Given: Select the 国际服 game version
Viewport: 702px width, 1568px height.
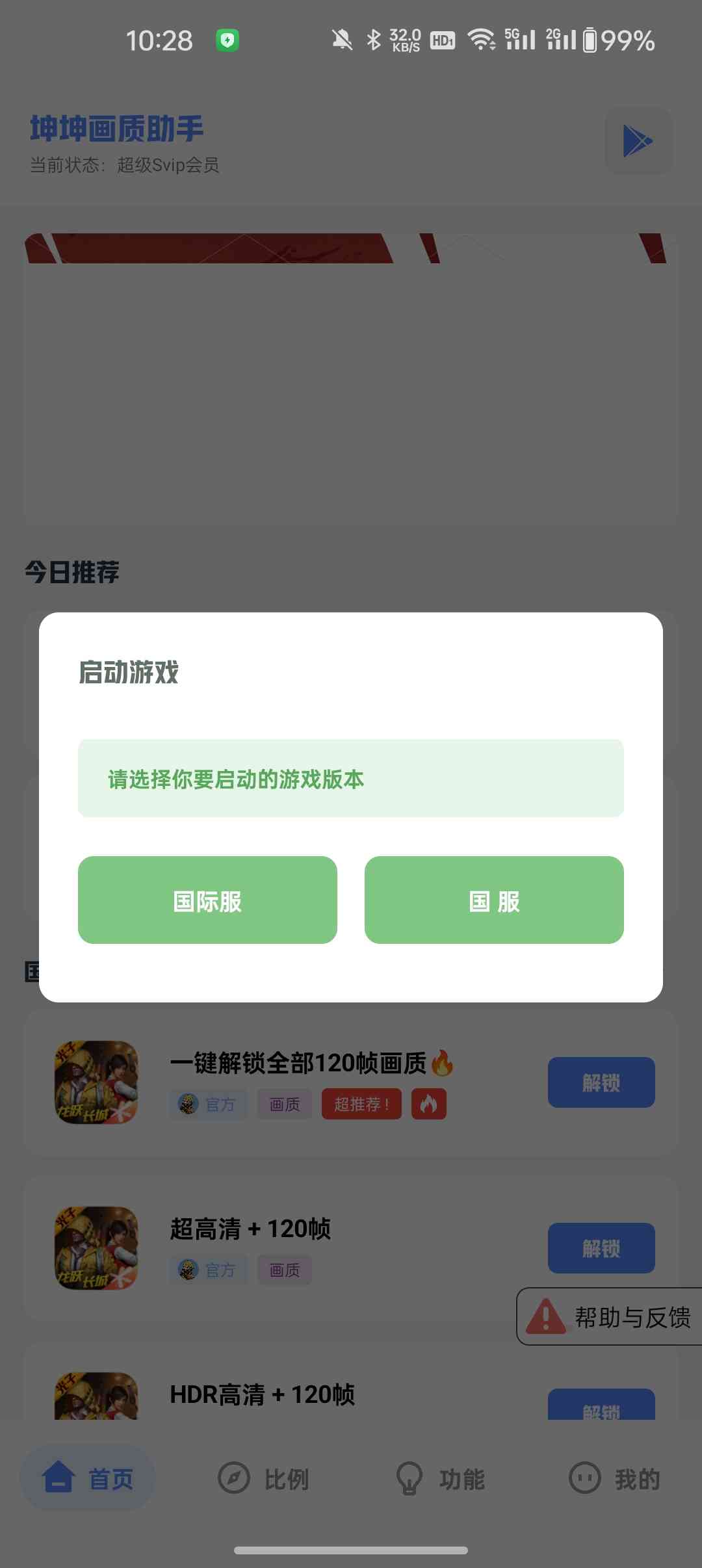Looking at the screenshot, I should point(207,900).
